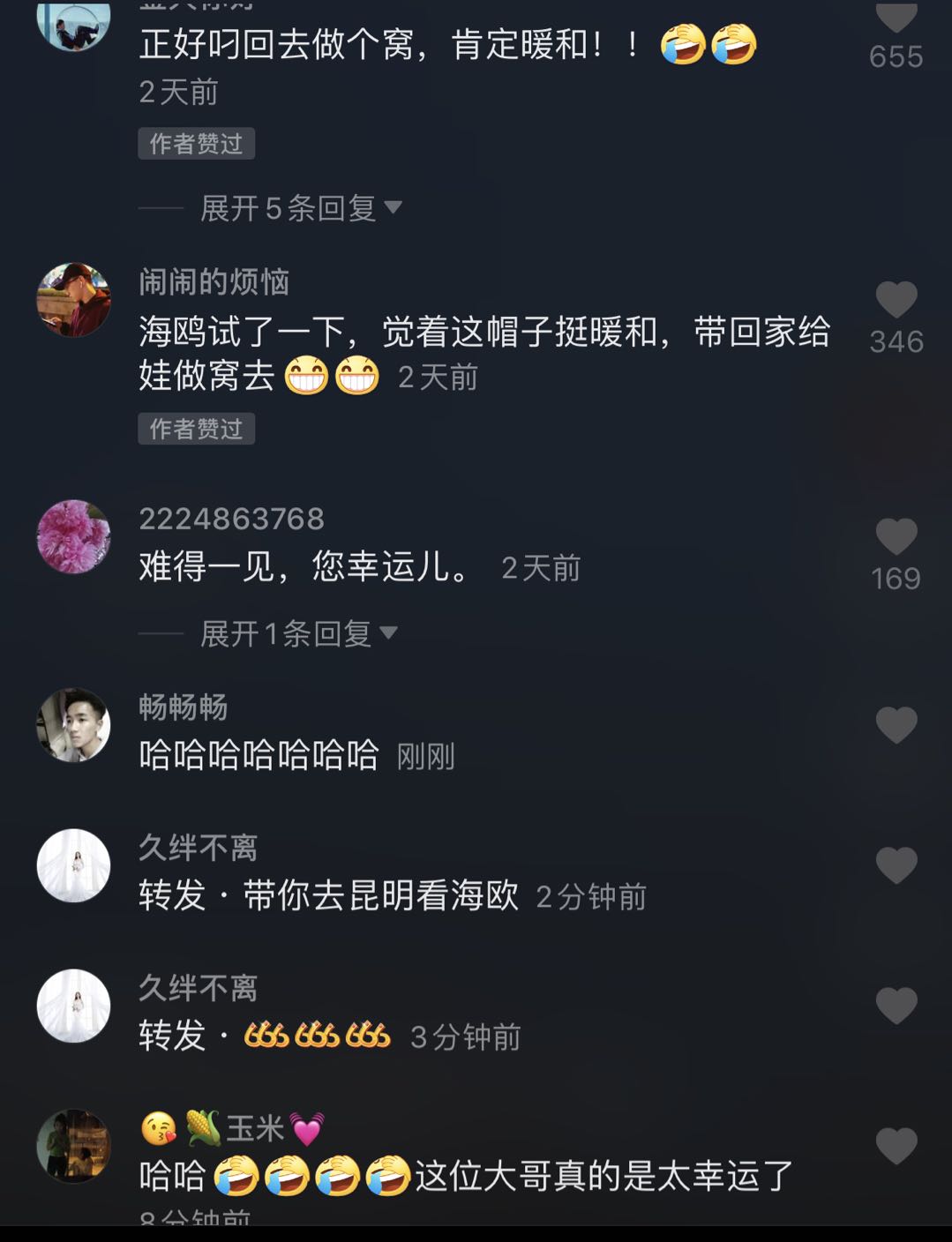The height and width of the screenshot is (1242, 952).
Task: Like the top comment with 655 likes
Action: point(896,18)
